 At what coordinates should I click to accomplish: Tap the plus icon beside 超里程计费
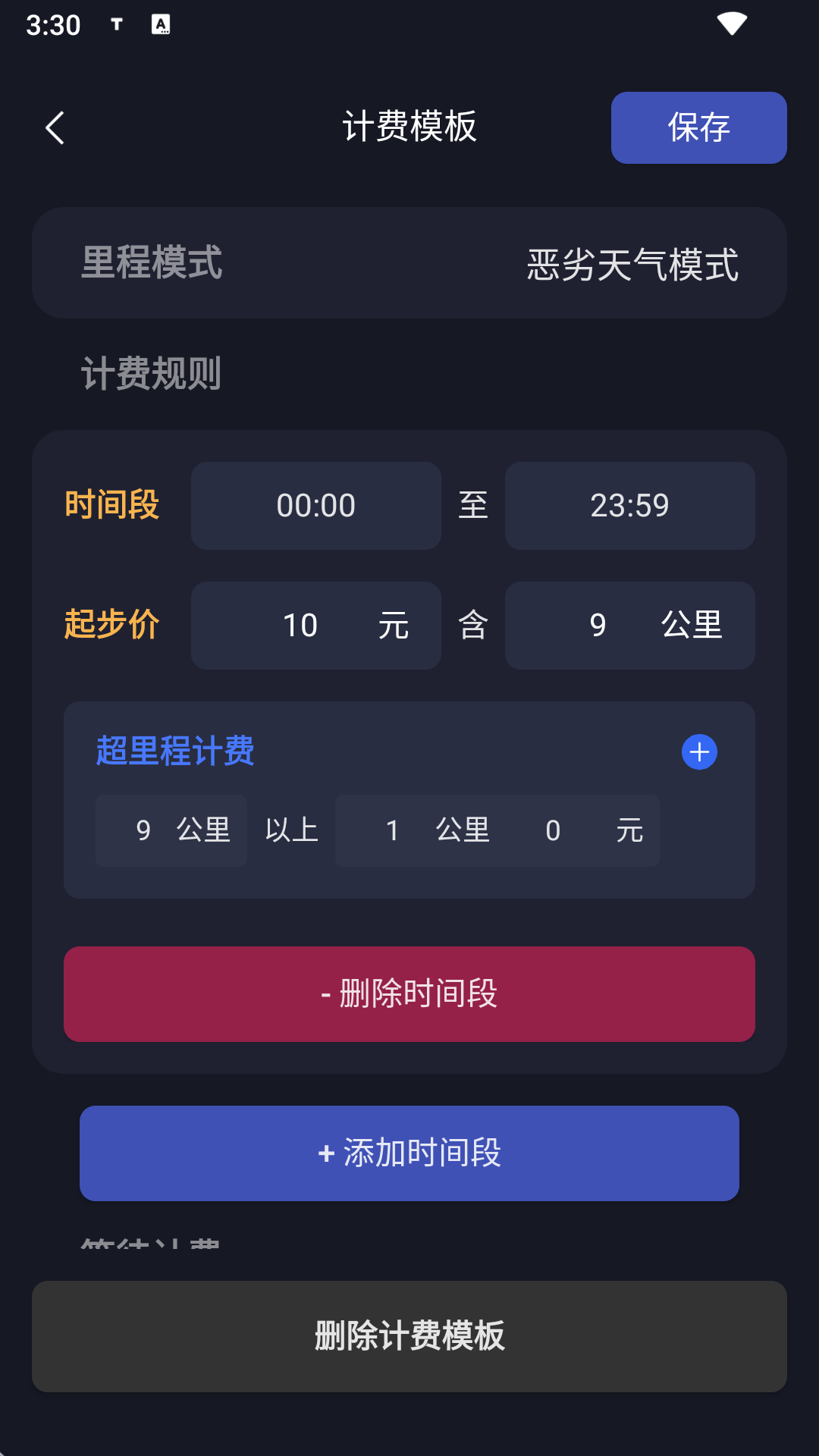698,752
